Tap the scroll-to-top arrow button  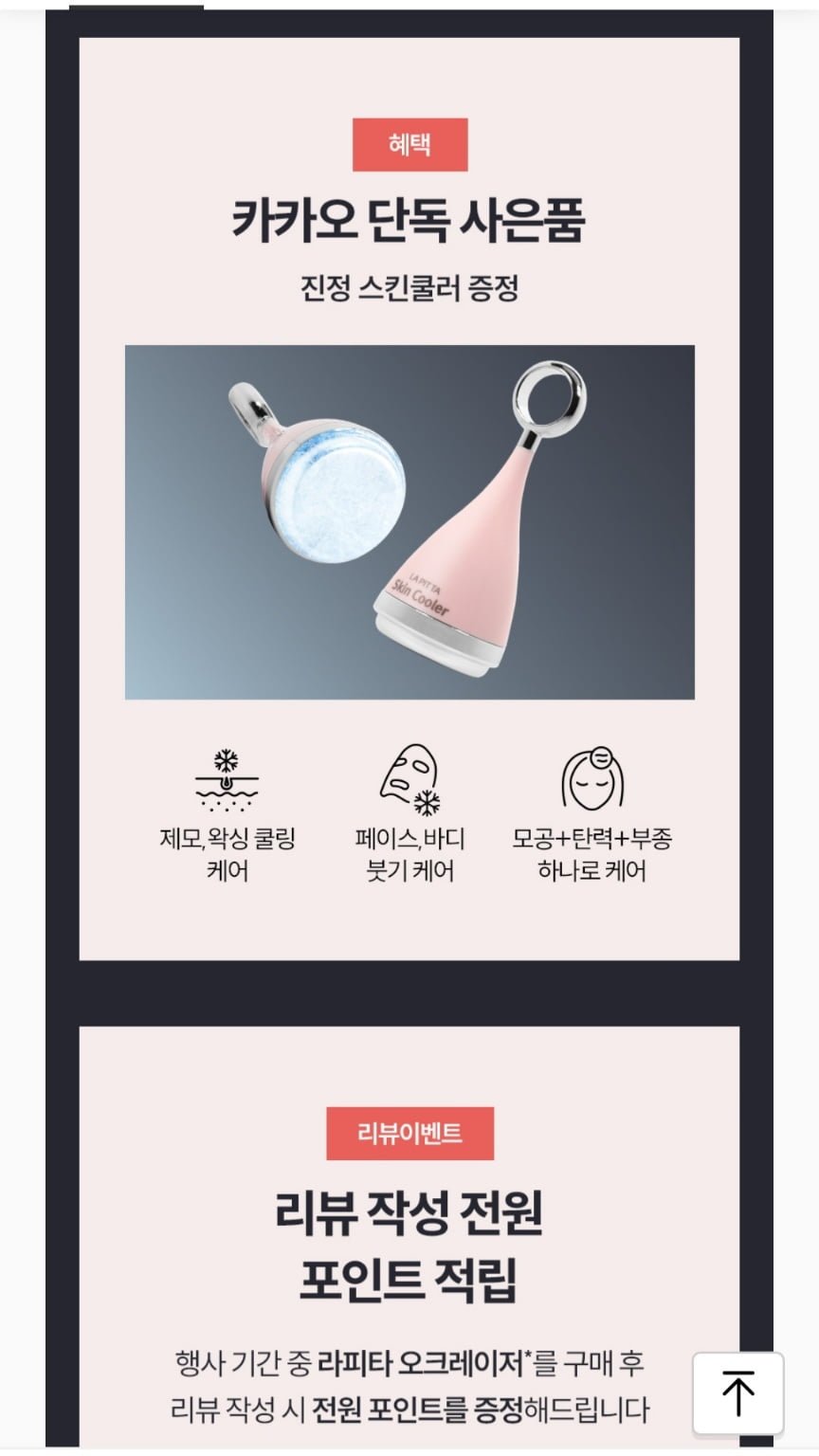[737, 1392]
